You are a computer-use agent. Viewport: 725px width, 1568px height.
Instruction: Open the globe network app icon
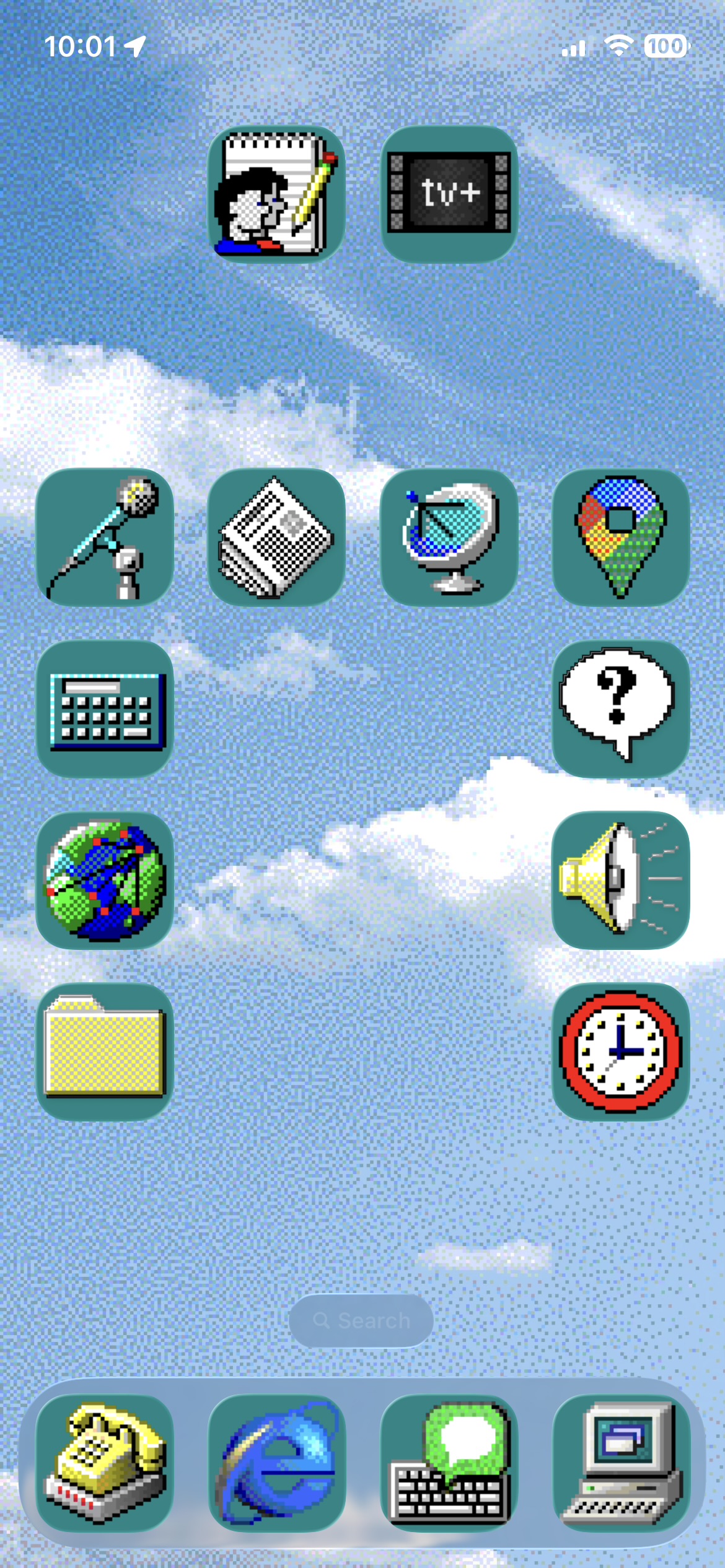pyautogui.click(x=105, y=881)
